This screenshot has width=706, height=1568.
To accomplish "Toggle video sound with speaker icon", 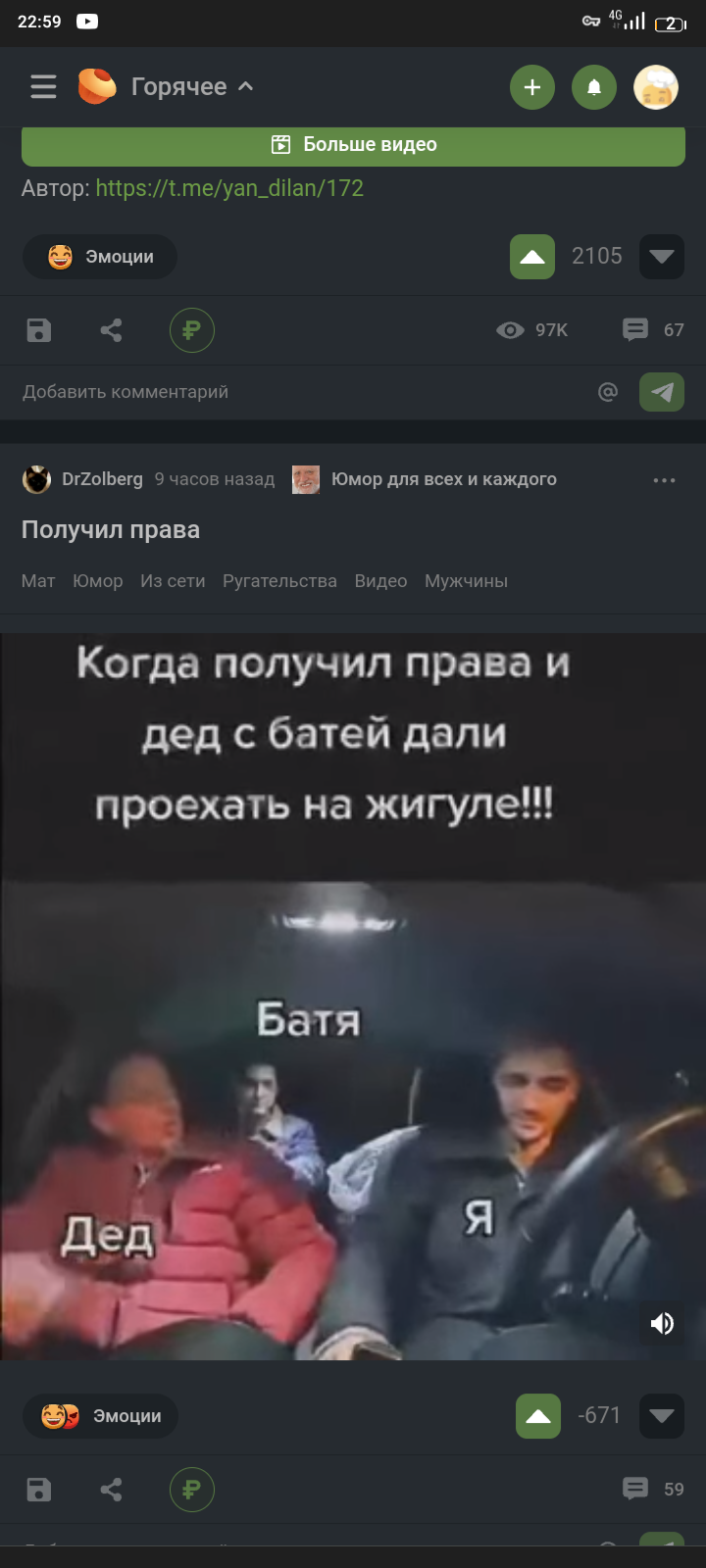I will click(x=662, y=1324).
